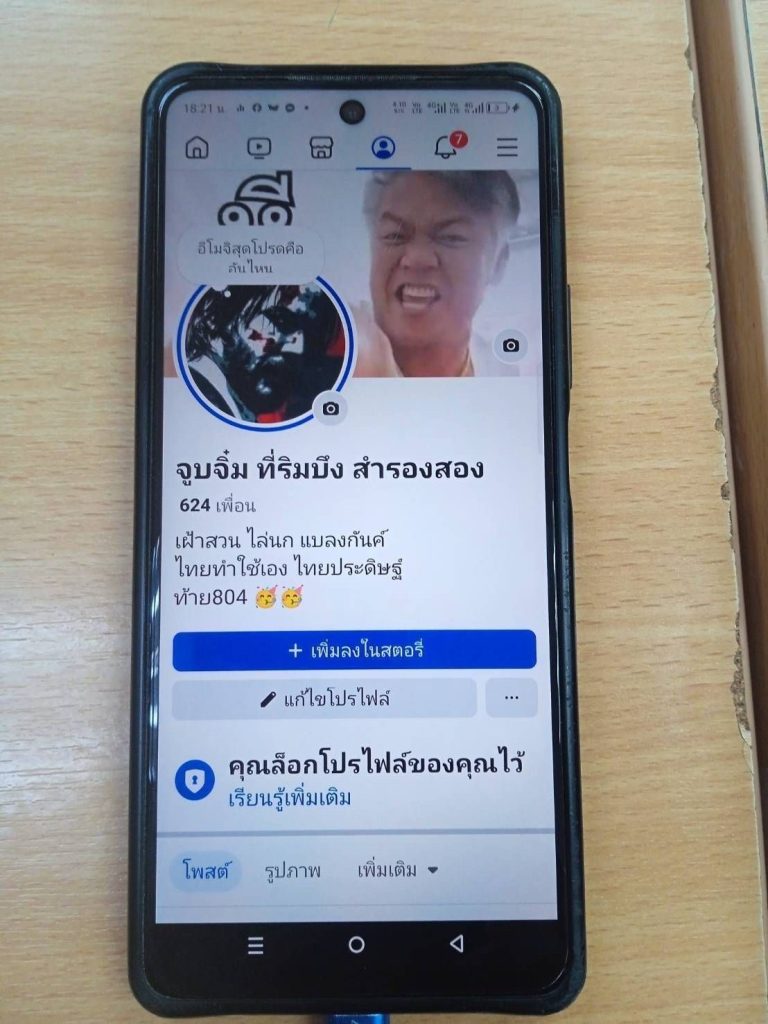
Task: Open the hamburger menu tab
Action: pyautogui.click(x=507, y=148)
